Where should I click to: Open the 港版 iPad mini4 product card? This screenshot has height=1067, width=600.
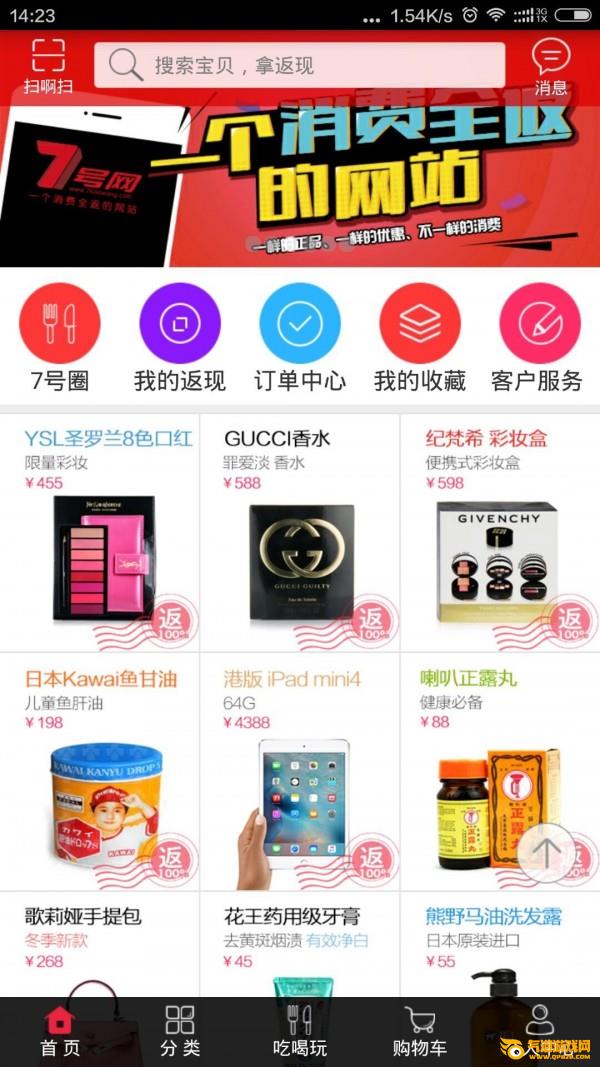[x=300, y=772]
